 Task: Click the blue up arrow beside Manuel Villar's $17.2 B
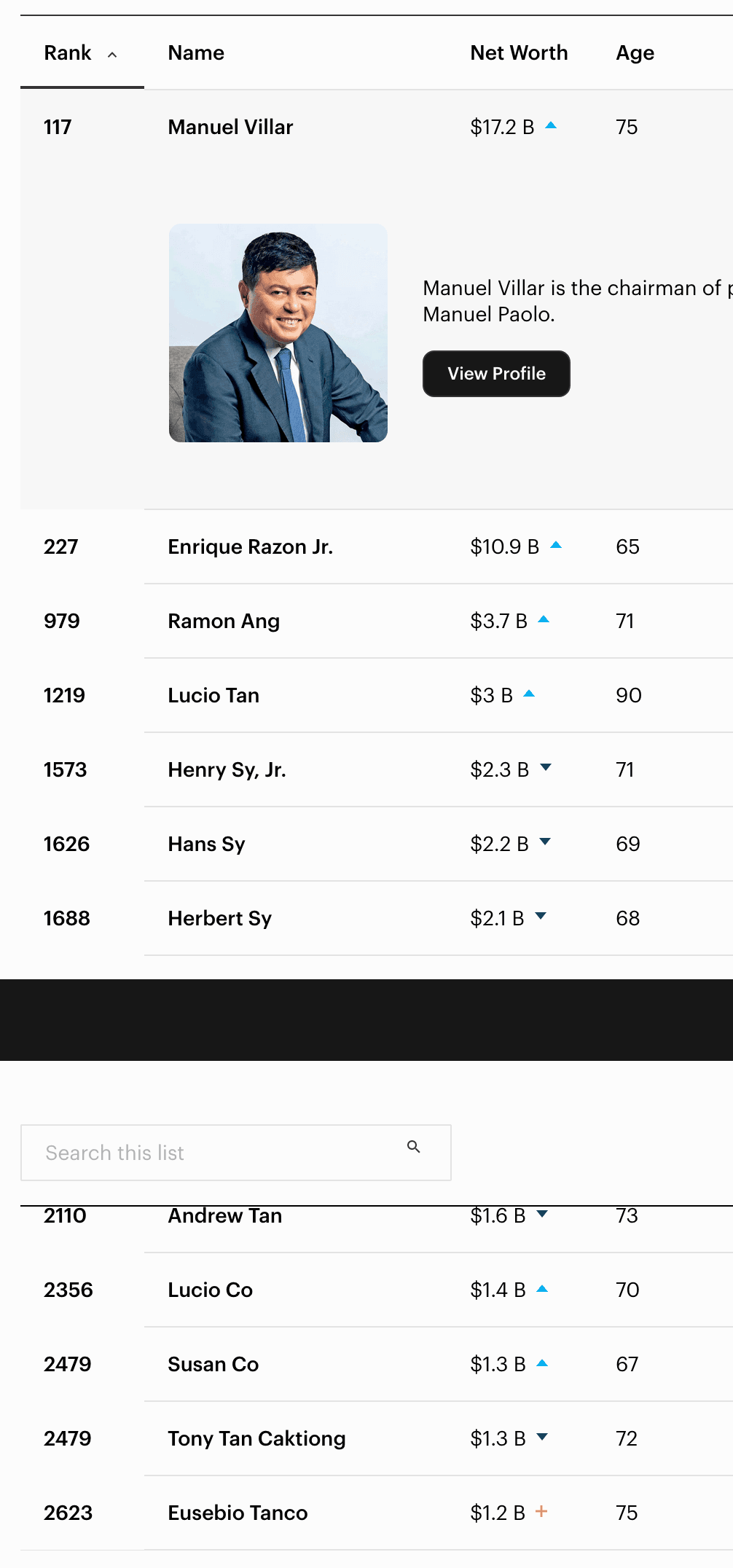[x=552, y=125]
